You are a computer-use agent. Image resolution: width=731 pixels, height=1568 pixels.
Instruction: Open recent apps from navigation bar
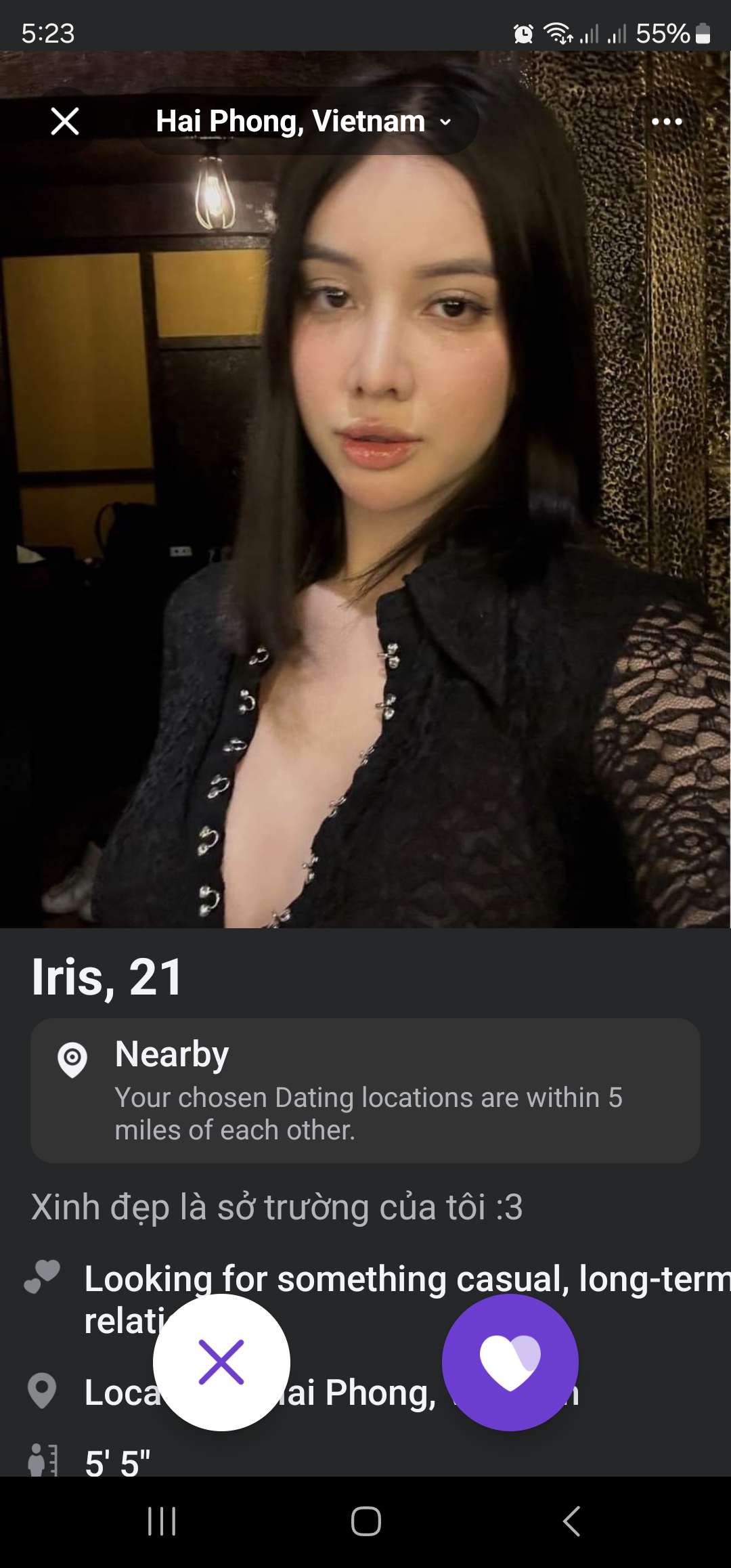162,1522
